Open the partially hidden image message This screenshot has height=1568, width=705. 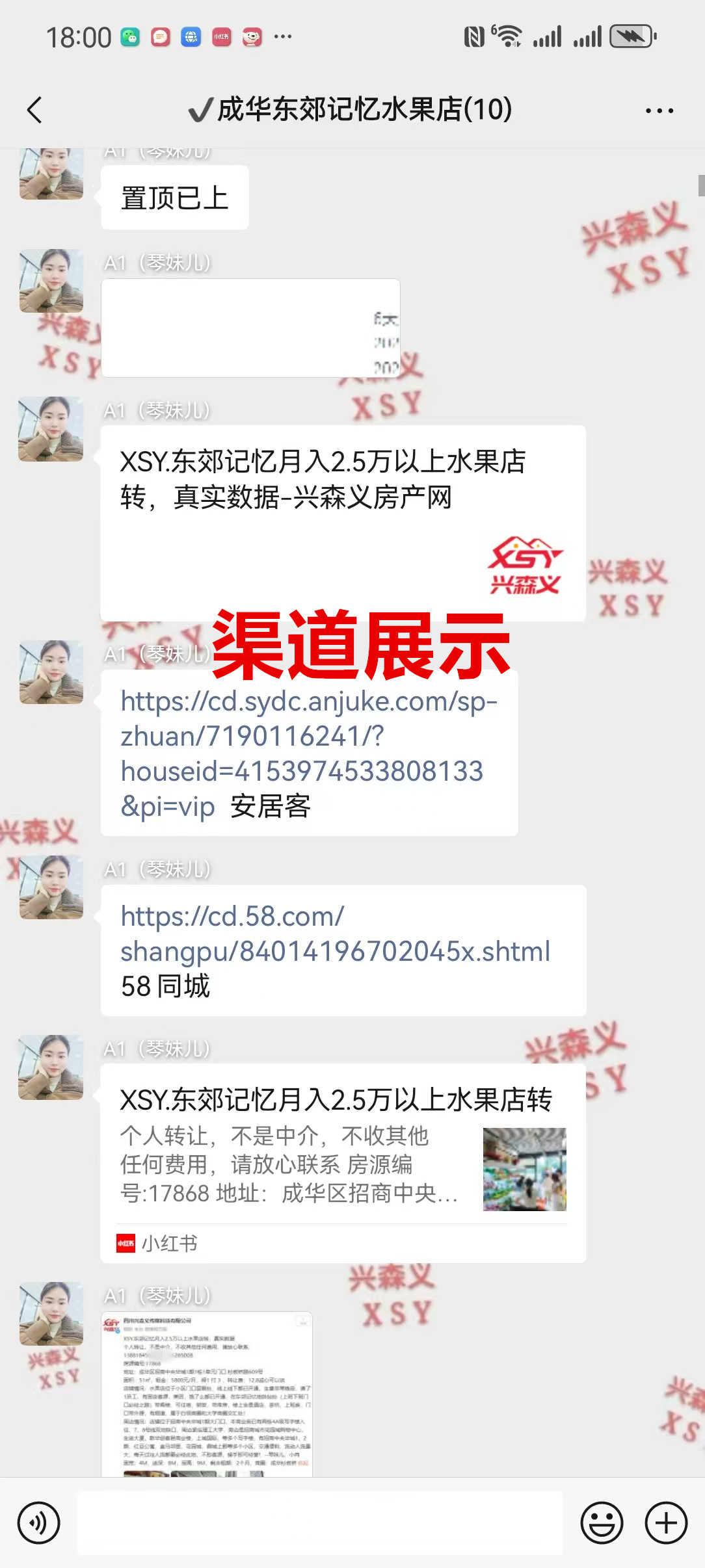click(250, 328)
